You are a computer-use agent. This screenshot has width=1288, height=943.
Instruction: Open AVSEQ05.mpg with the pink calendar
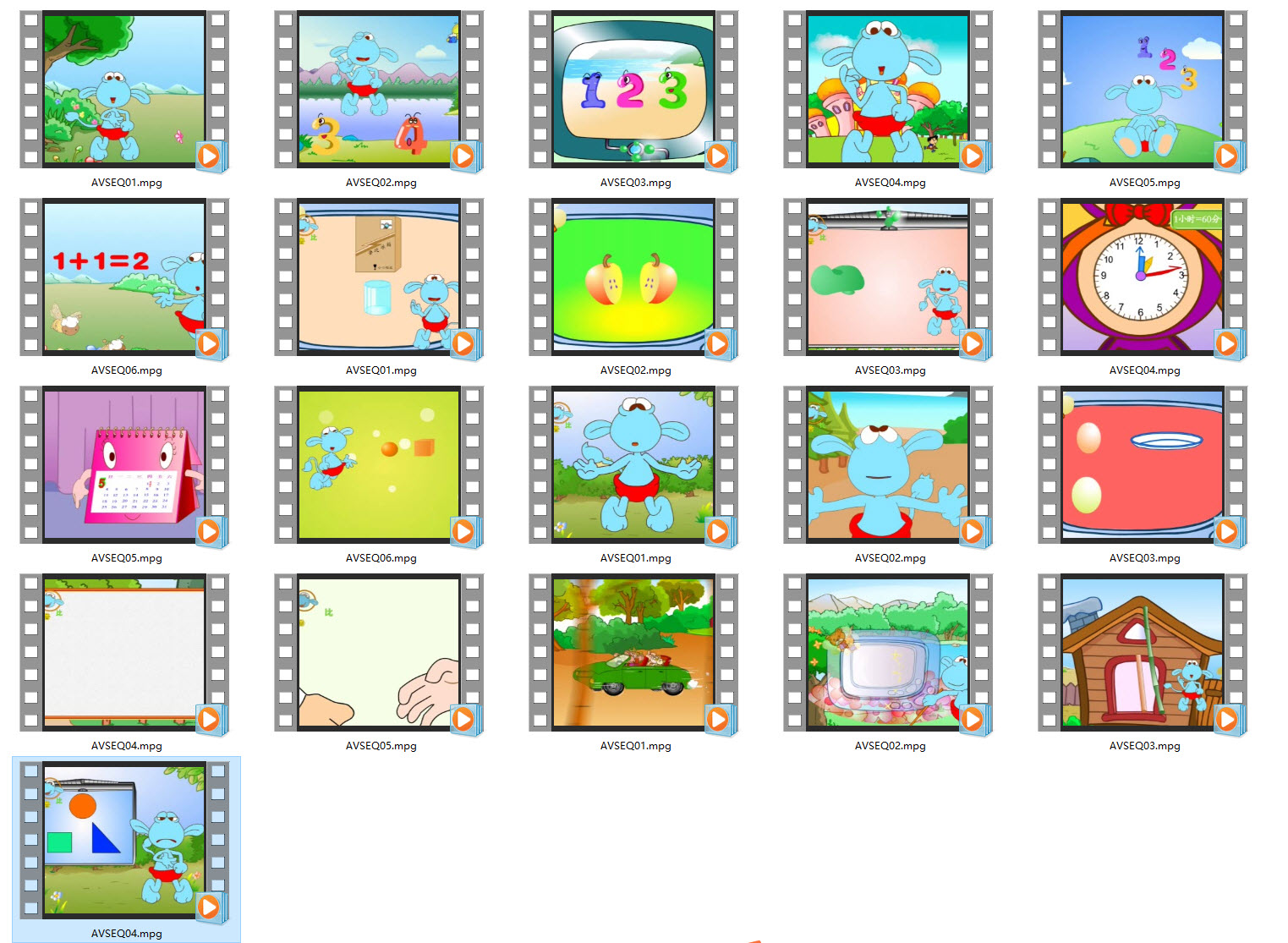[125, 465]
